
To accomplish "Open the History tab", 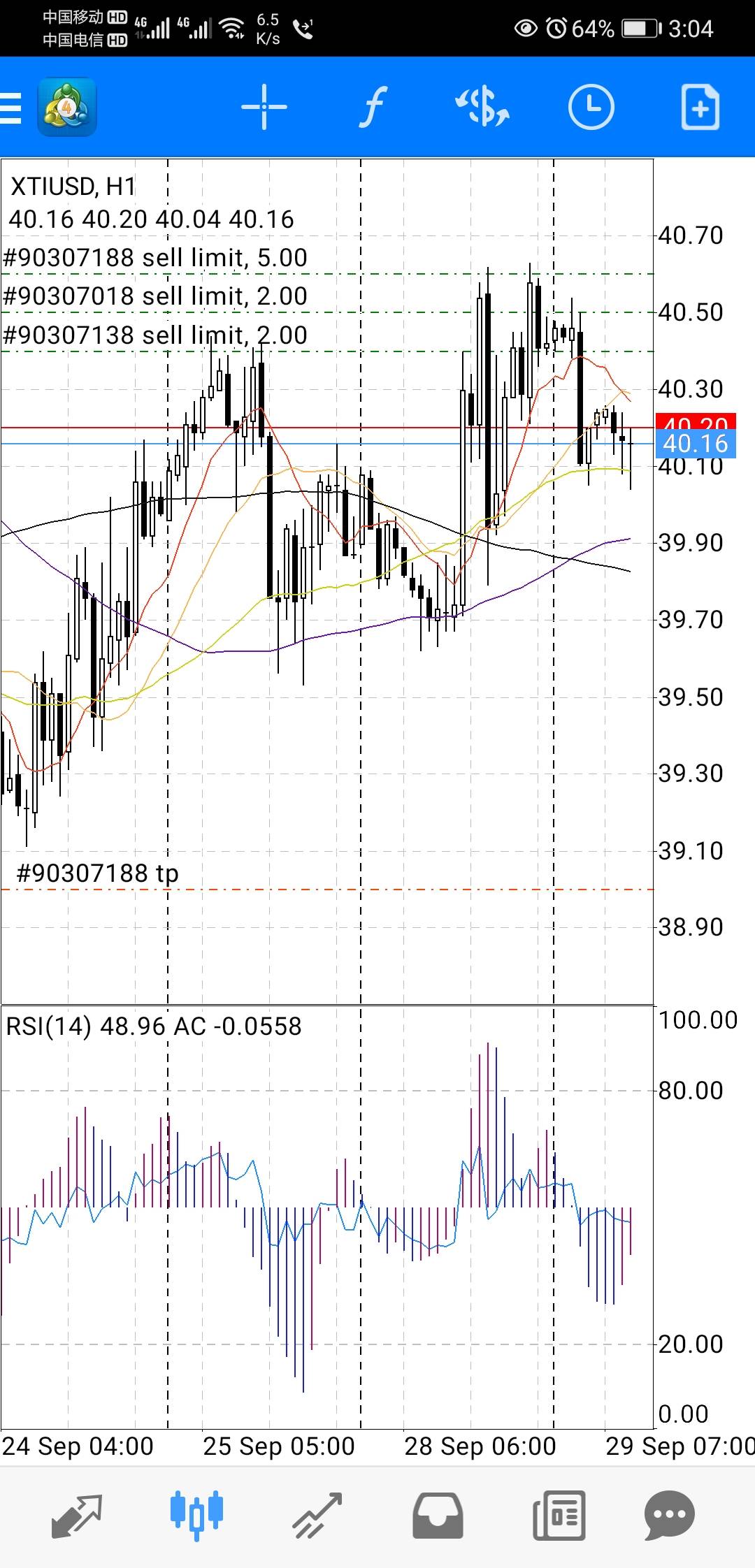I will coord(438,1516).
